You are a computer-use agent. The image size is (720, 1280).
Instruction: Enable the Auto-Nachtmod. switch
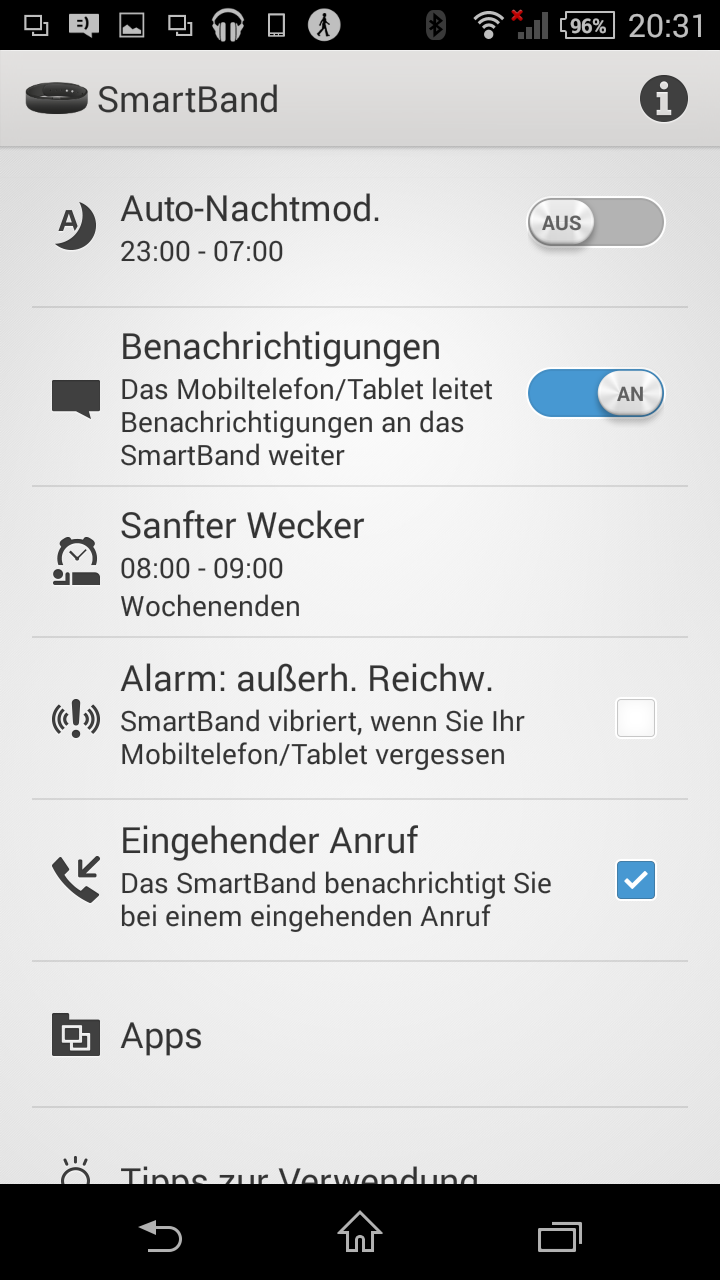pos(596,222)
